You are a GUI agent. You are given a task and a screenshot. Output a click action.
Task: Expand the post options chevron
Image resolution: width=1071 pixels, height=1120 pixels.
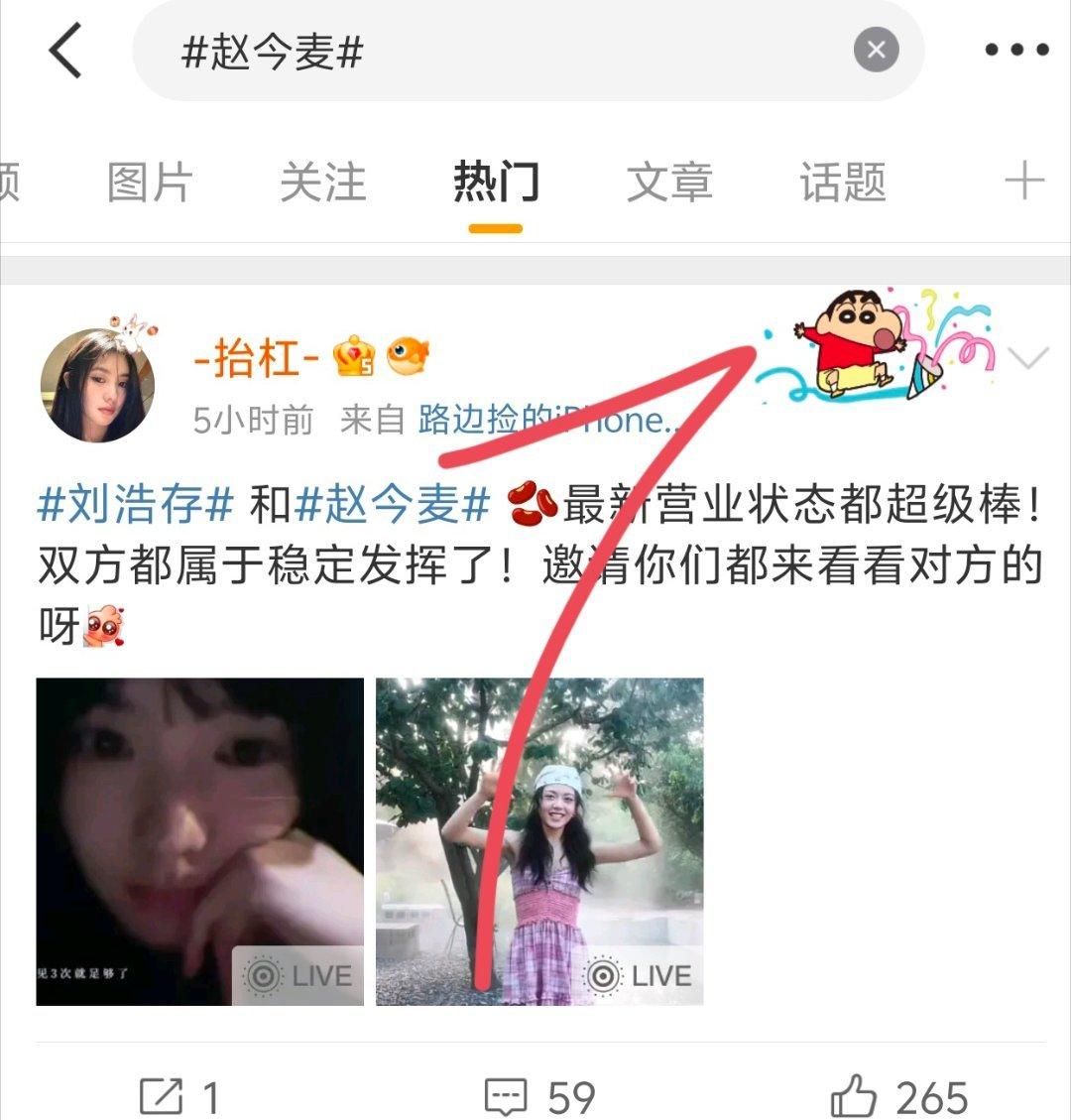point(1027,358)
